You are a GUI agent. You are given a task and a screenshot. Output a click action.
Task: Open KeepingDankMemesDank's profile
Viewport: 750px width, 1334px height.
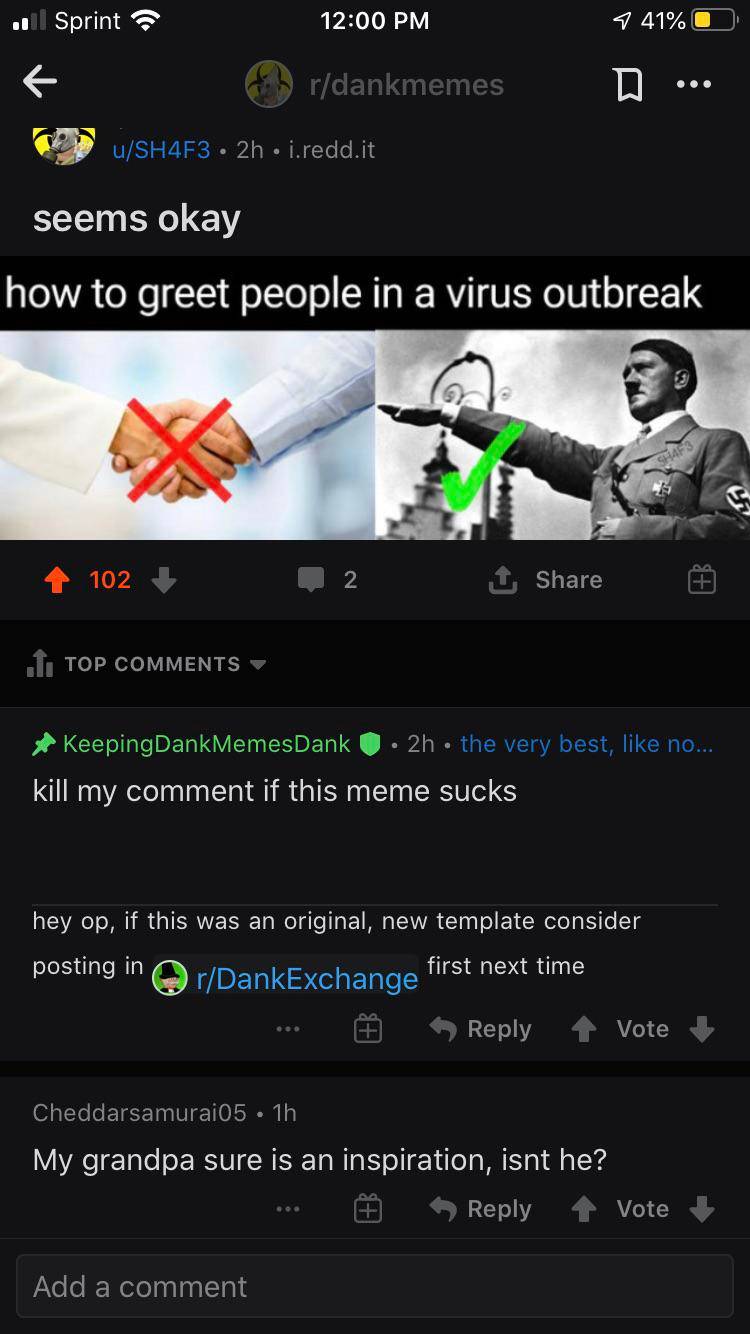pos(206,744)
